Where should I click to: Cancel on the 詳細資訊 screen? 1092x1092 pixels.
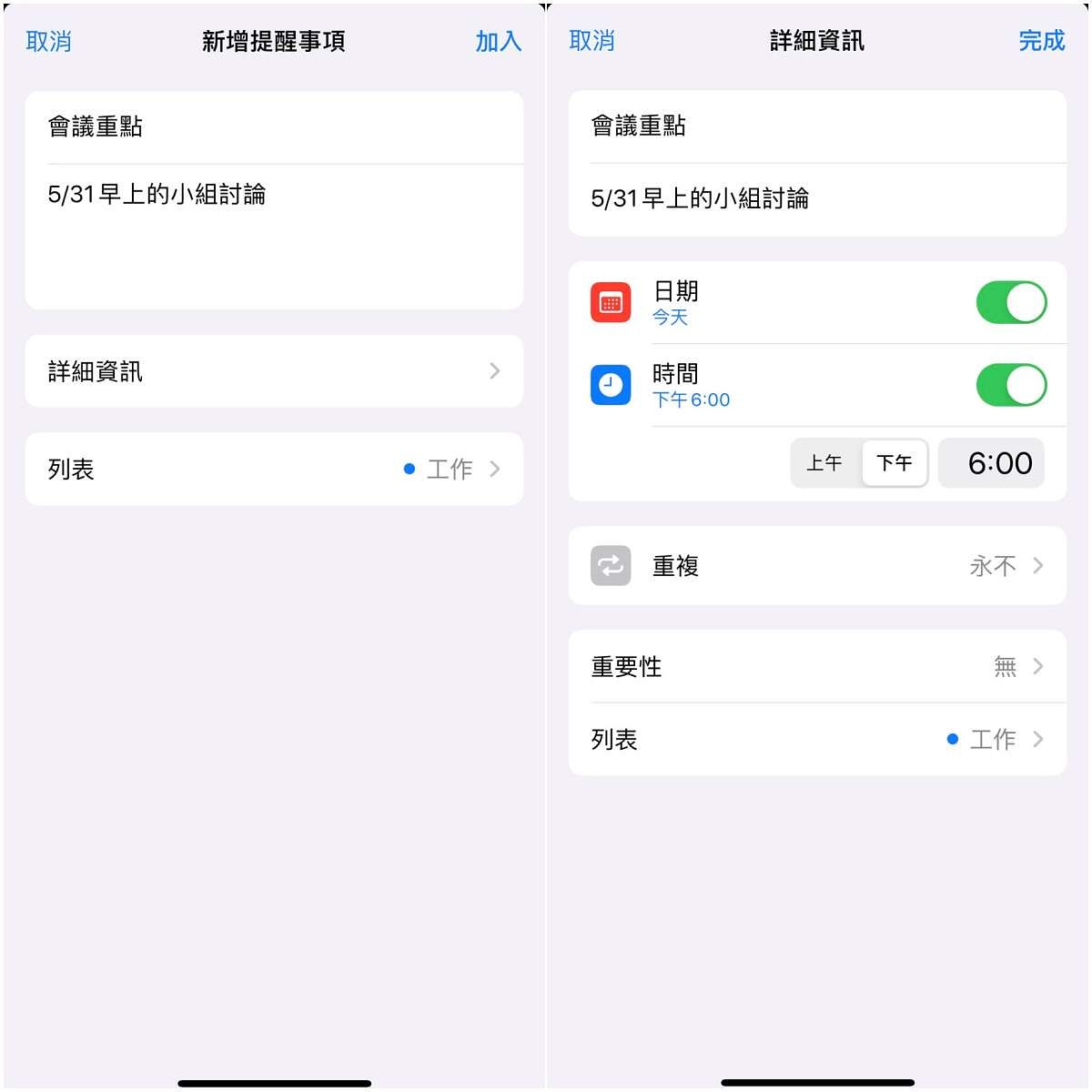591,41
